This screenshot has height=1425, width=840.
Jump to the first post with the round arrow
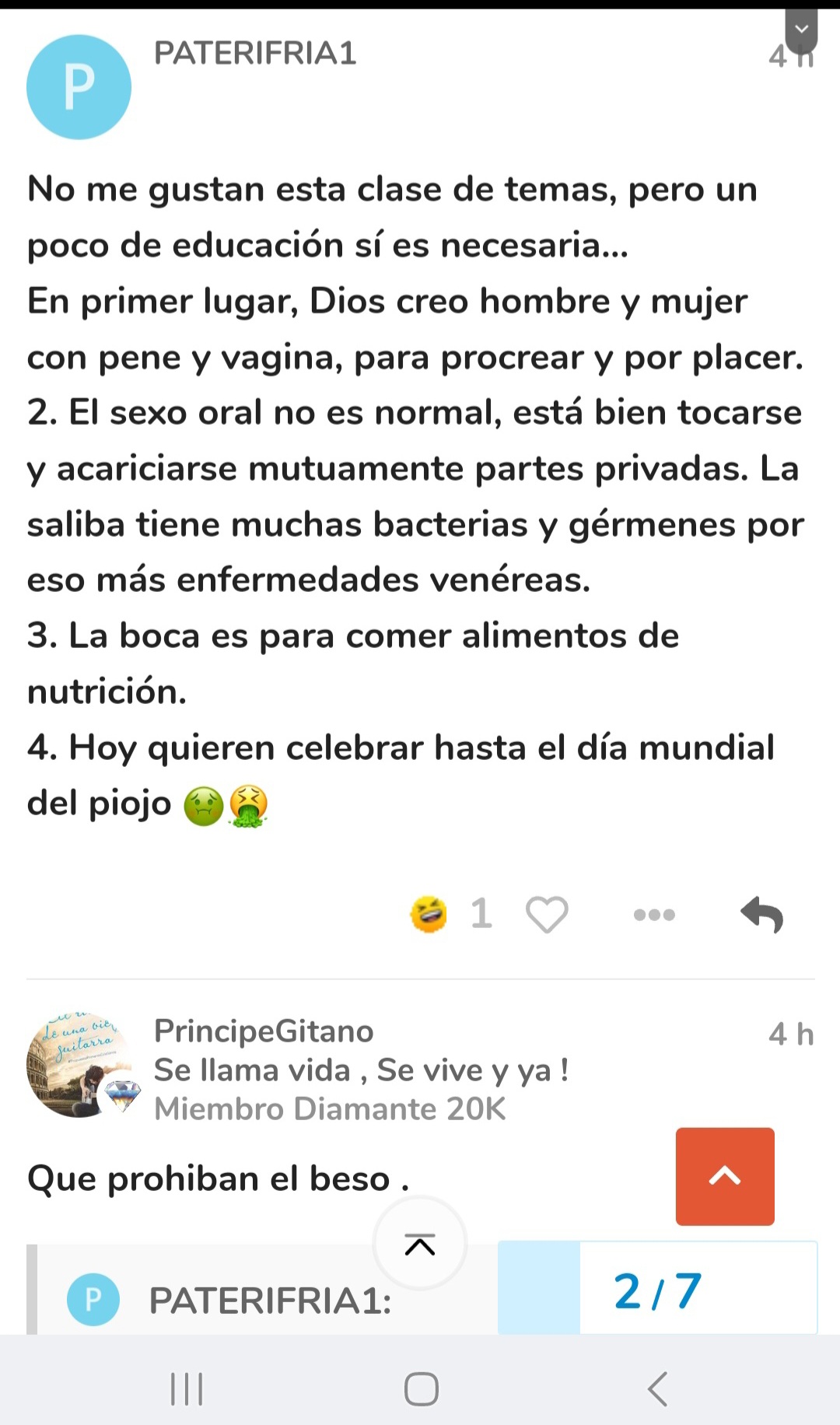click(x=420, y=1245)
